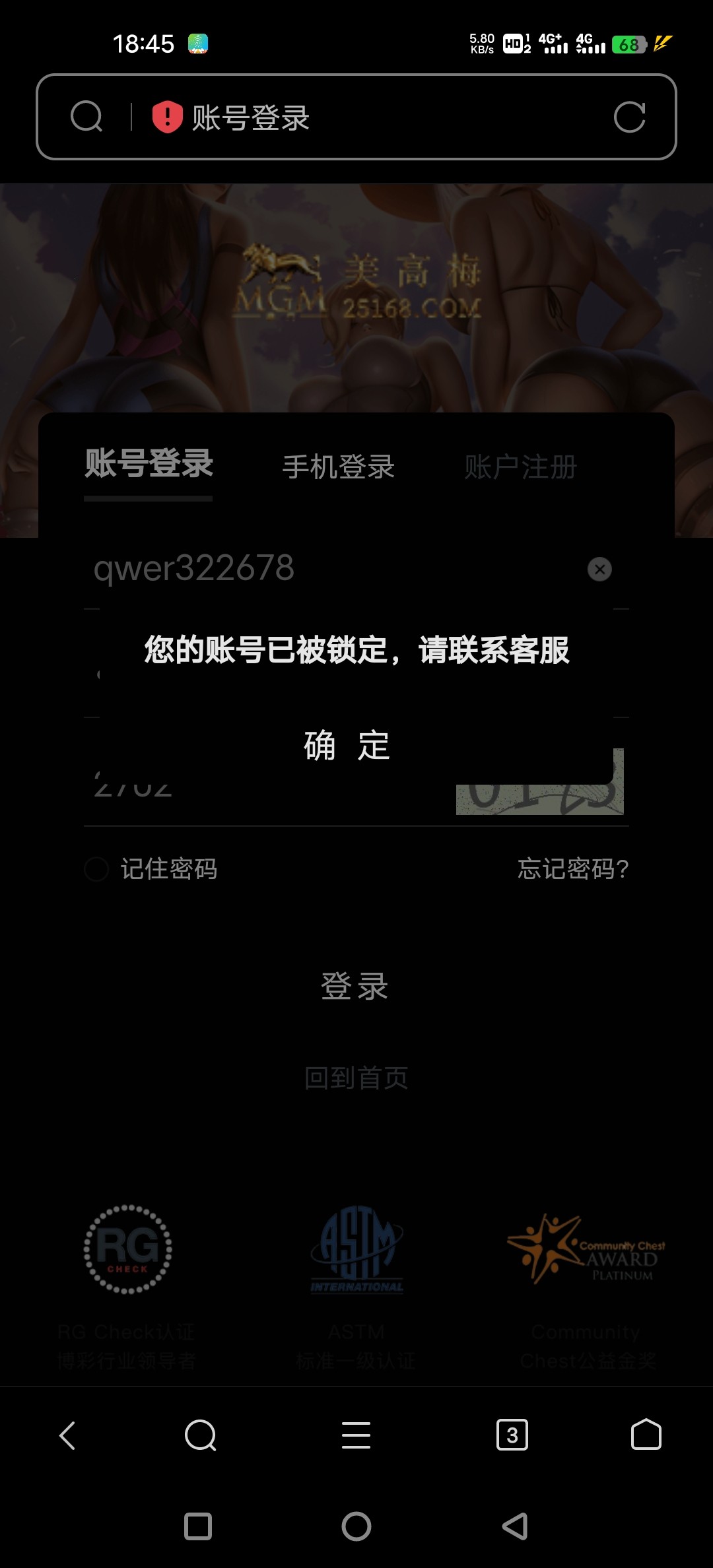713x1568 pixels.
Task: Open the 忘记密码? link
Action: pyautogui.click(x=572, y=869)
